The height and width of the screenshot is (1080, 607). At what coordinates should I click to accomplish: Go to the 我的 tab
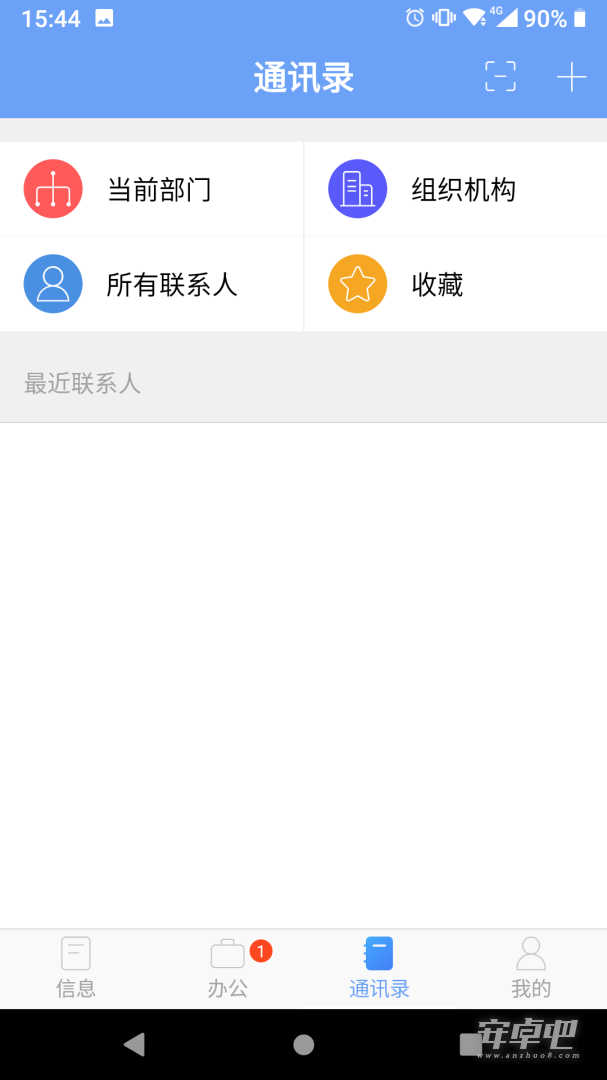pyautogui.click(x=531, y=968)
